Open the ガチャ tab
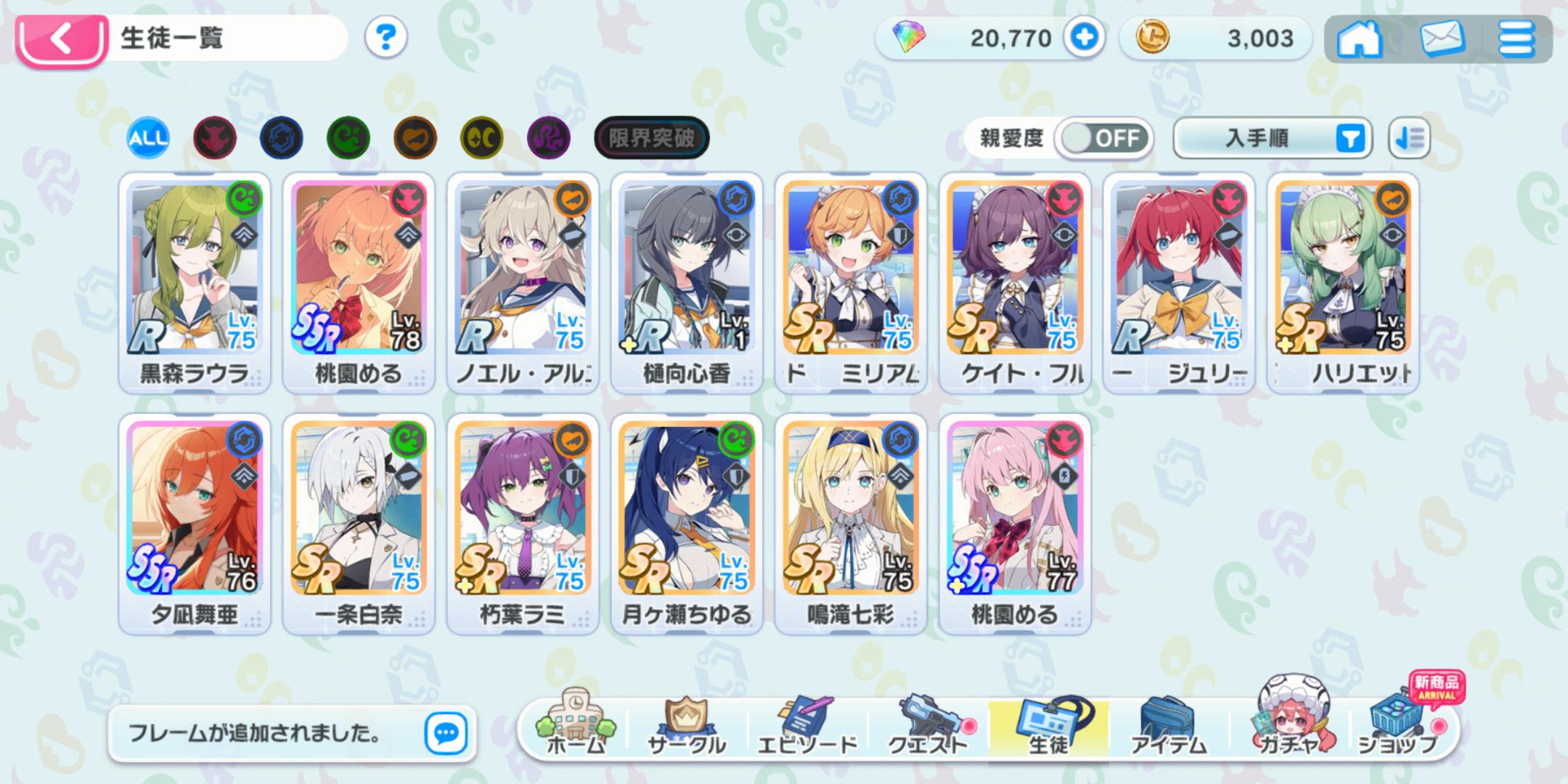 click(x=1289, y=726)
